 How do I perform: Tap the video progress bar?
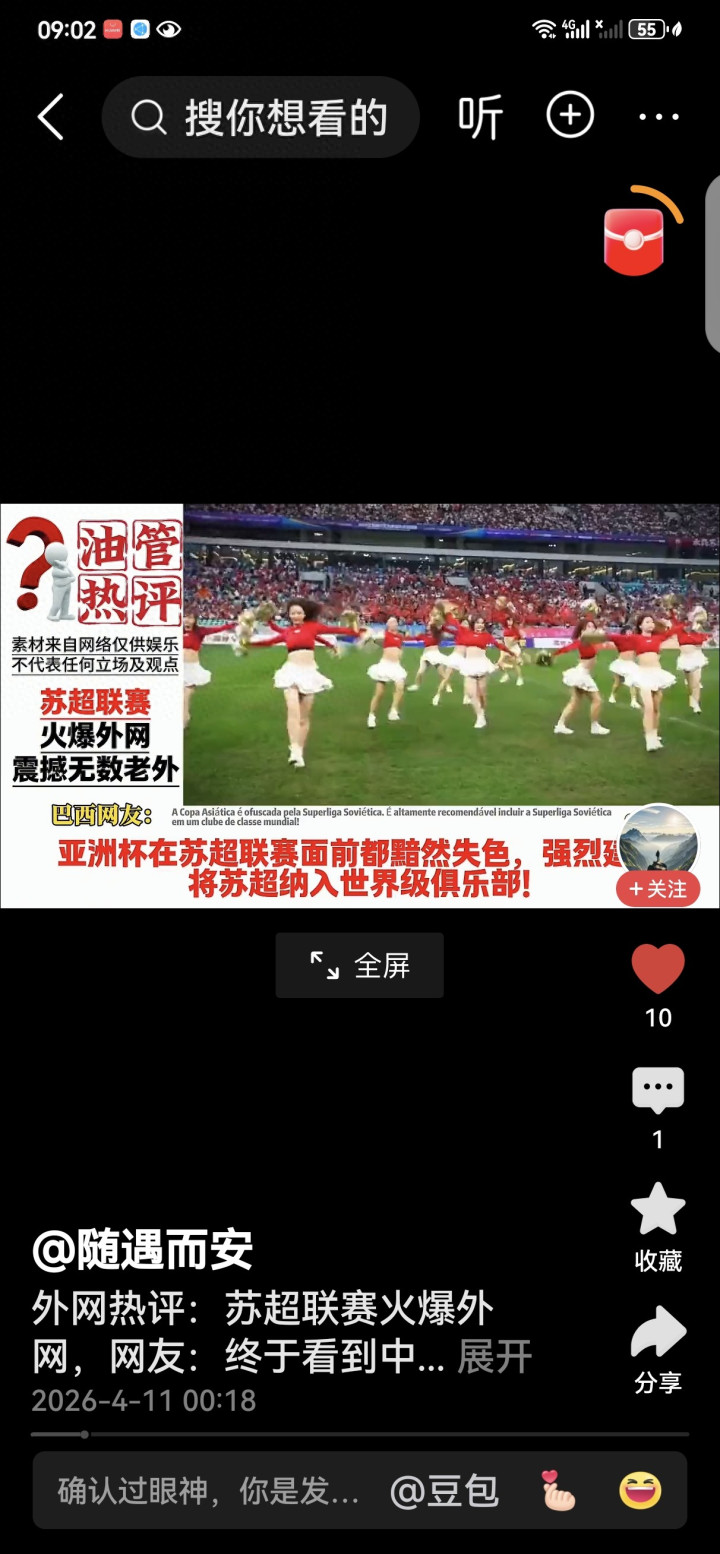click(360, 1434)
